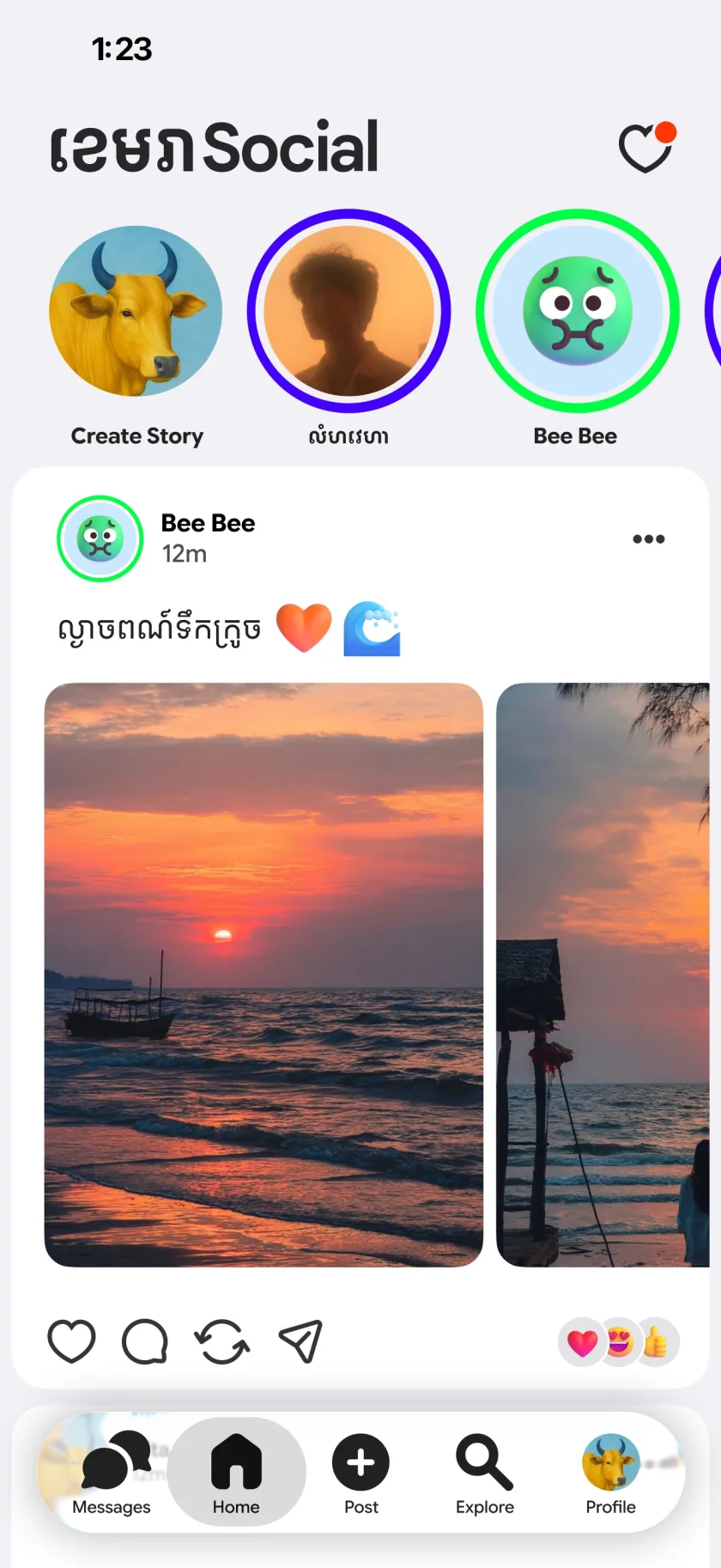This screenshot has height=1568, width=721.
Task: Tap Create Story avatar
Action: tap(136, 311)
